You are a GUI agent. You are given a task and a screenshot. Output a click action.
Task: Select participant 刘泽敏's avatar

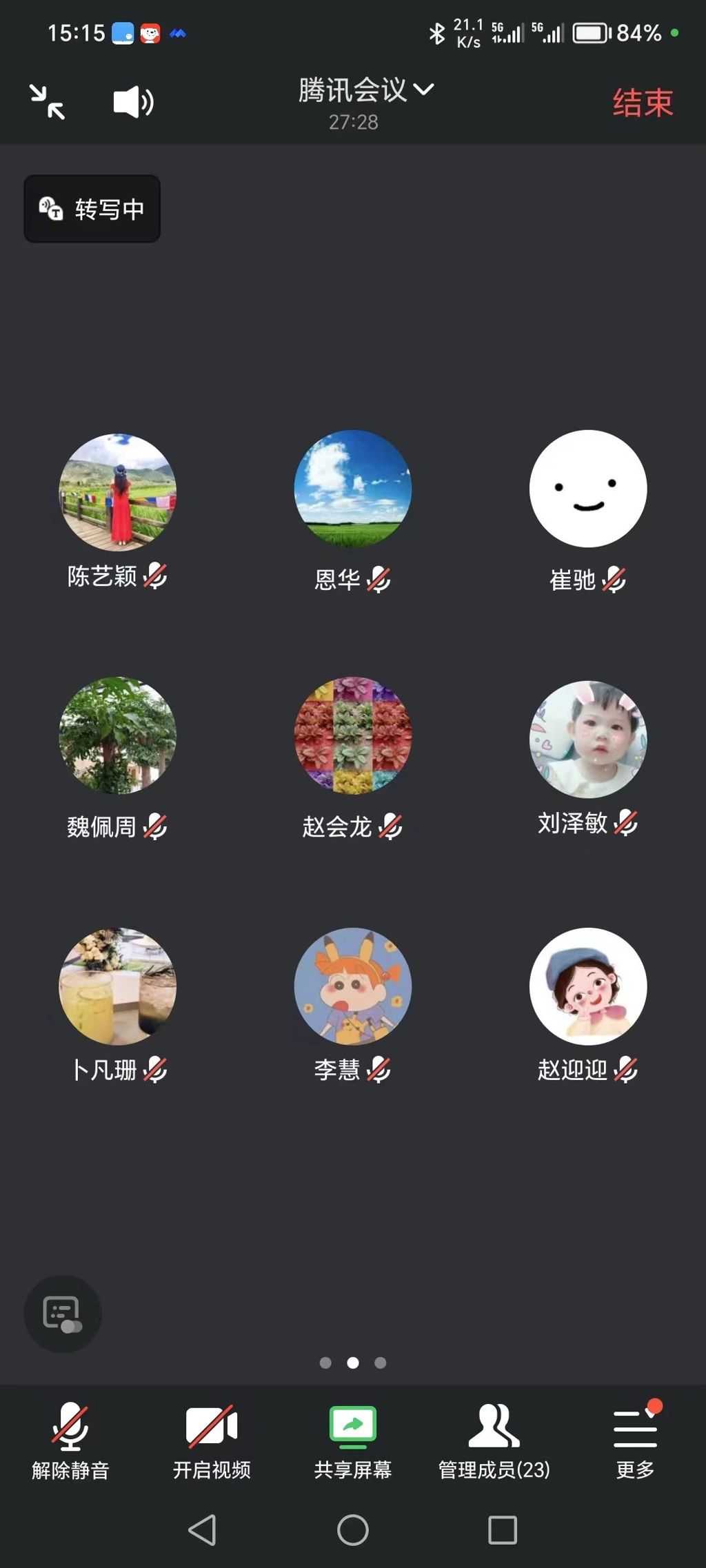coord(588,739)
